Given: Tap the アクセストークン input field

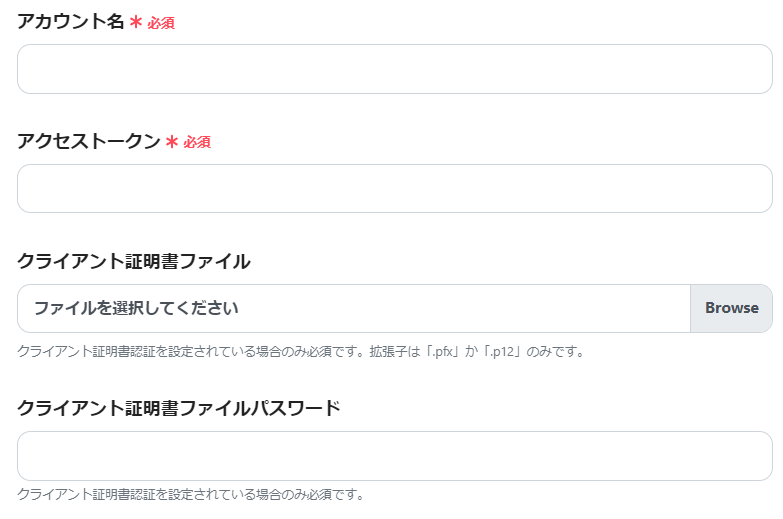Looking at the screenshot, I should [x=394, y=189].
